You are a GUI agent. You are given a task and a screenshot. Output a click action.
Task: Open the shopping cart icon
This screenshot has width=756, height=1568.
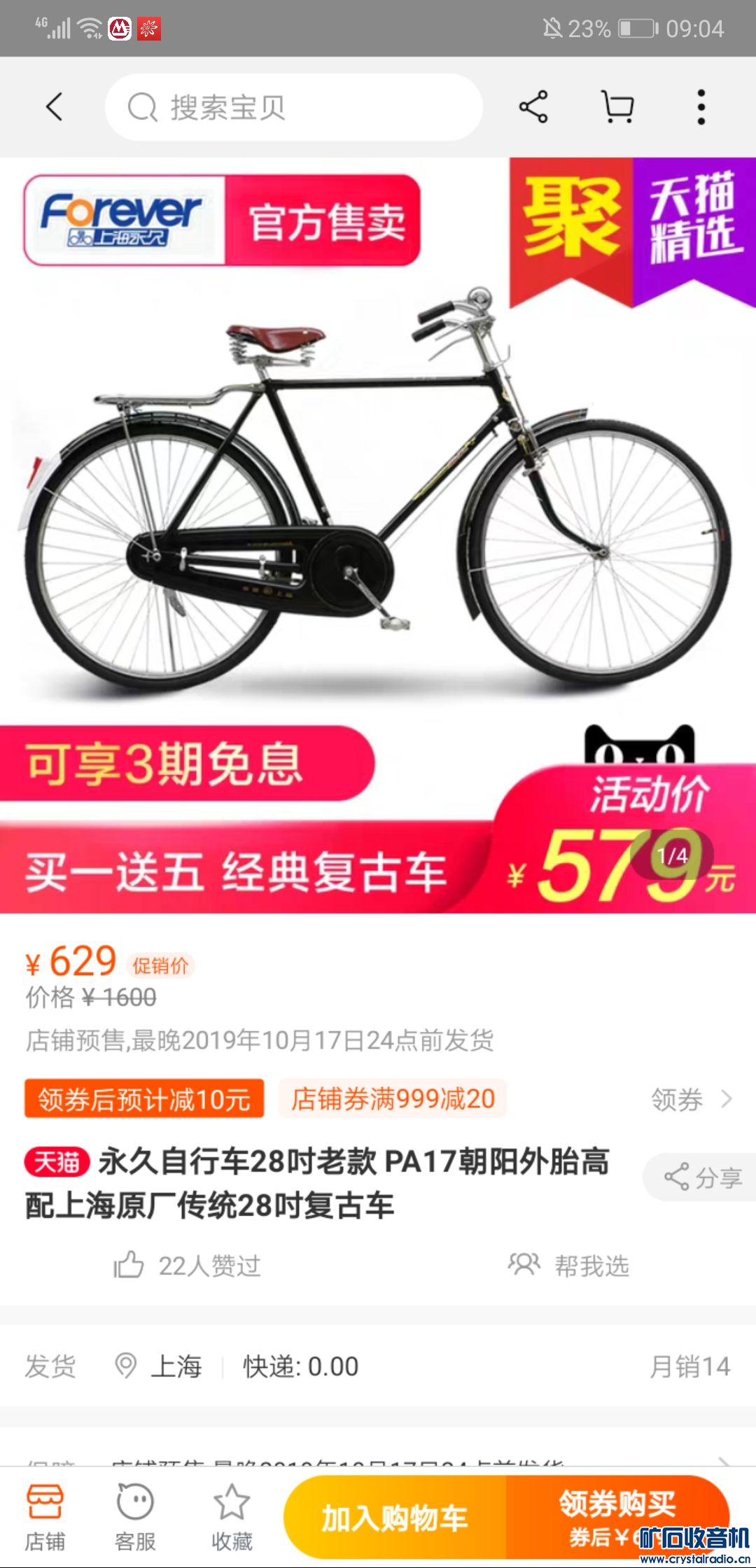pos(618,107)
